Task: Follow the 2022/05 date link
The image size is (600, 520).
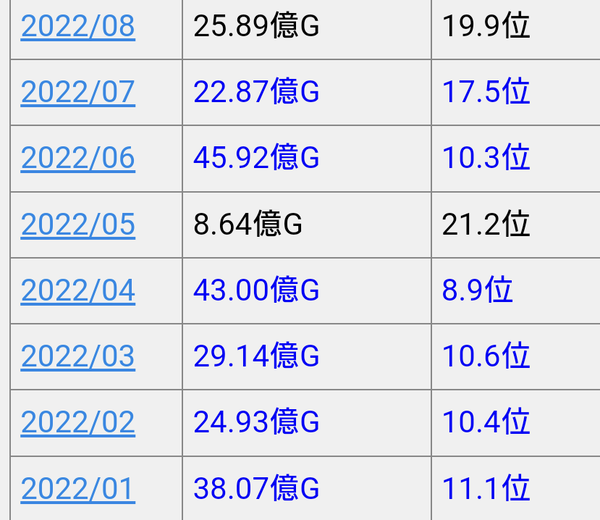Action: click(x=77, y=225)
